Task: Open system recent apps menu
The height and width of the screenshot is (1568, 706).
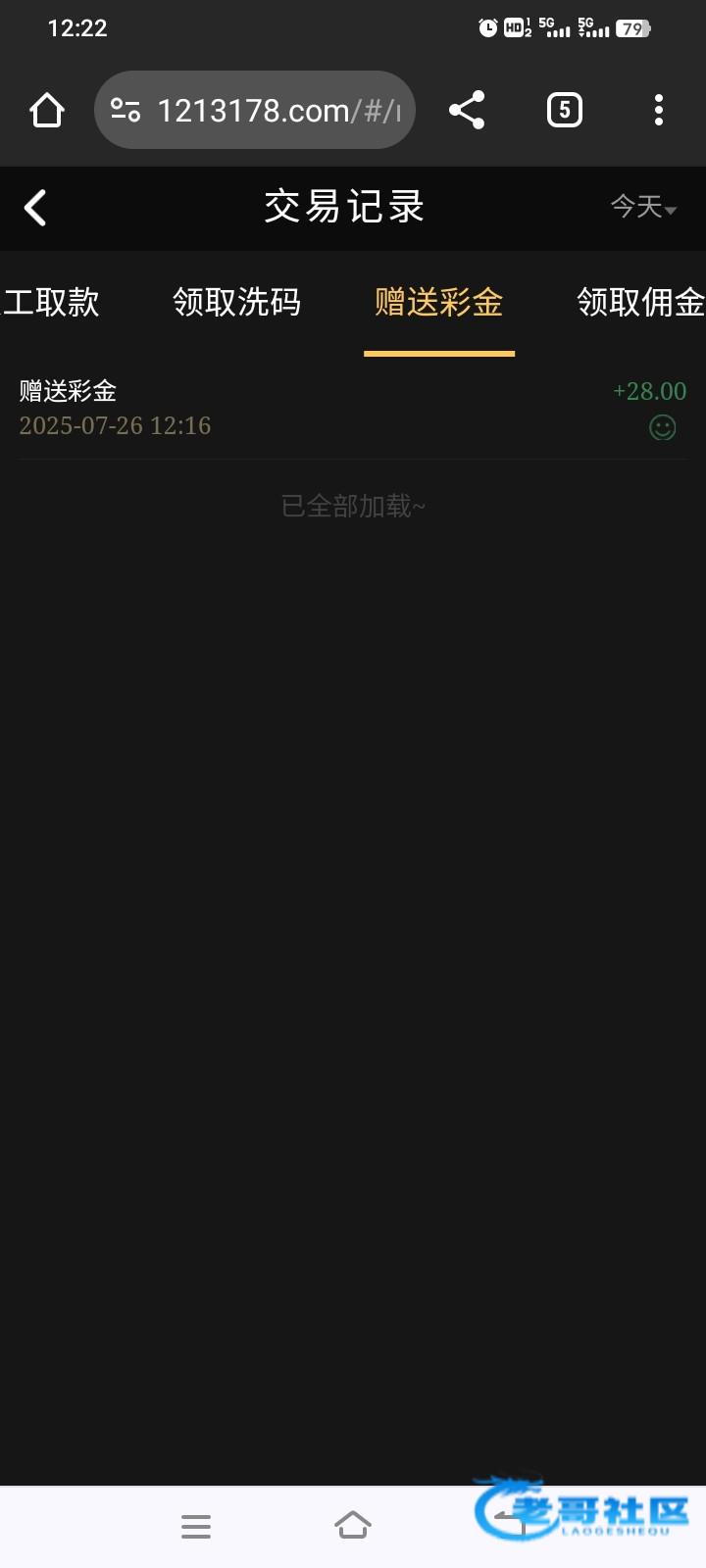Action: pos(196,1526)
